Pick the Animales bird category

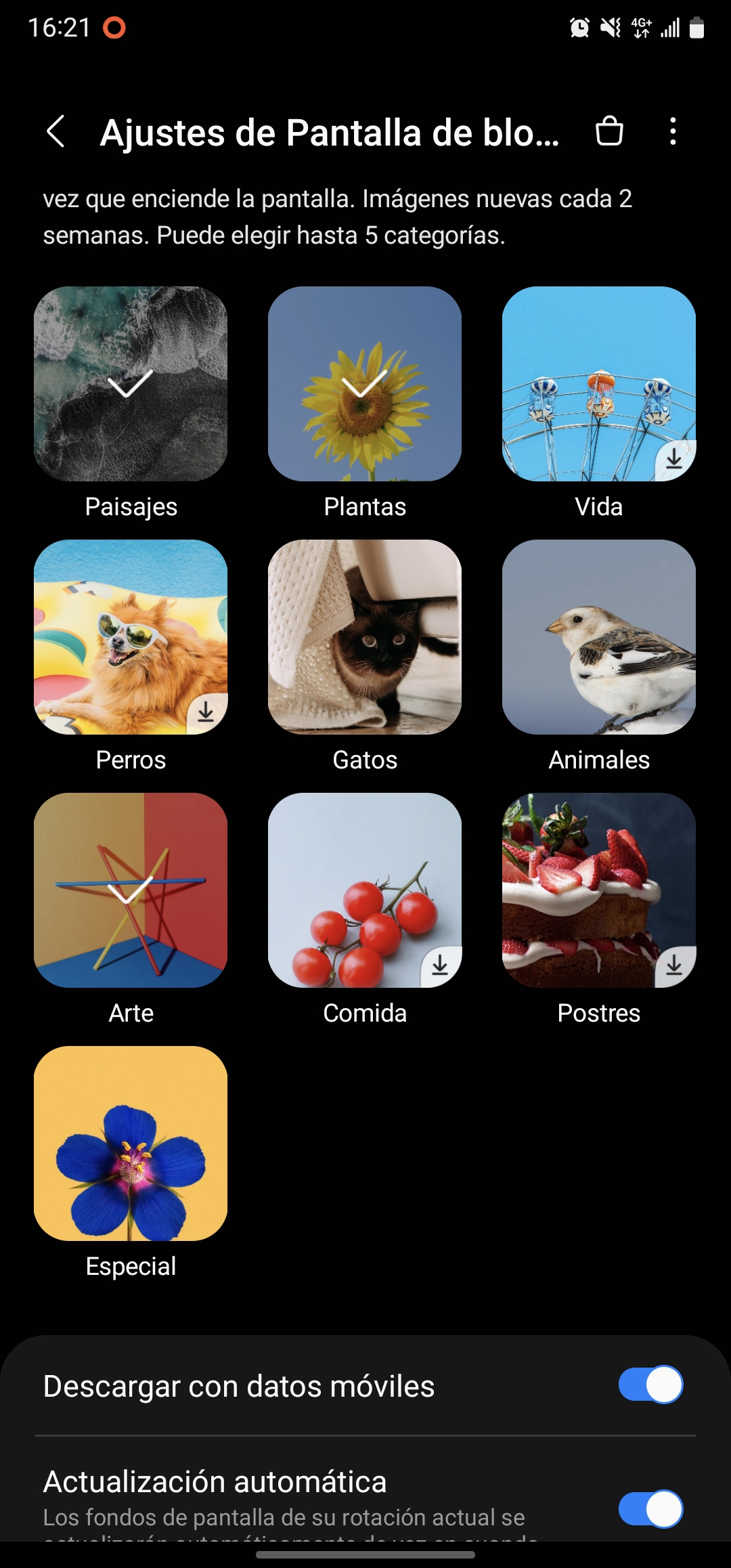[x=599, y=637]
